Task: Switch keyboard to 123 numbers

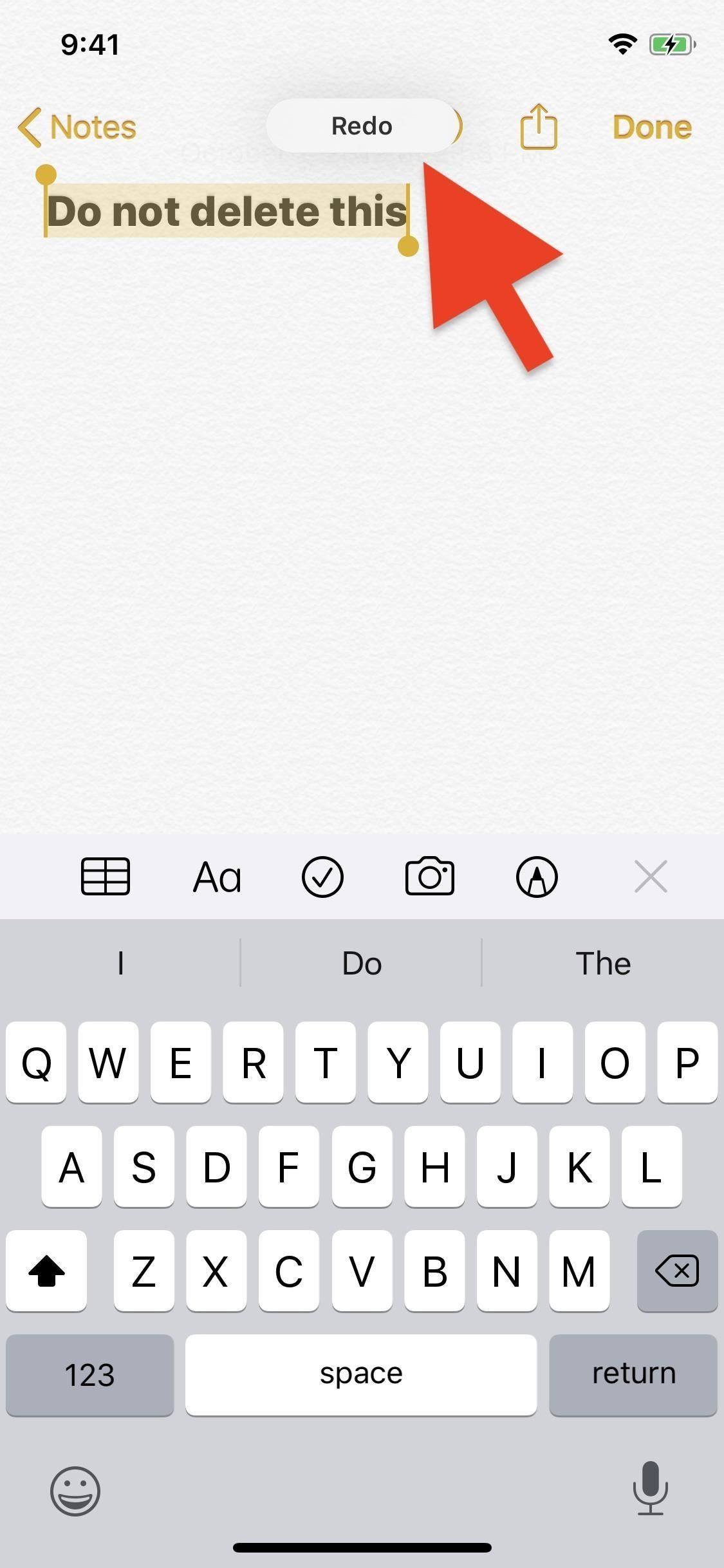Action: (89, 1375)
